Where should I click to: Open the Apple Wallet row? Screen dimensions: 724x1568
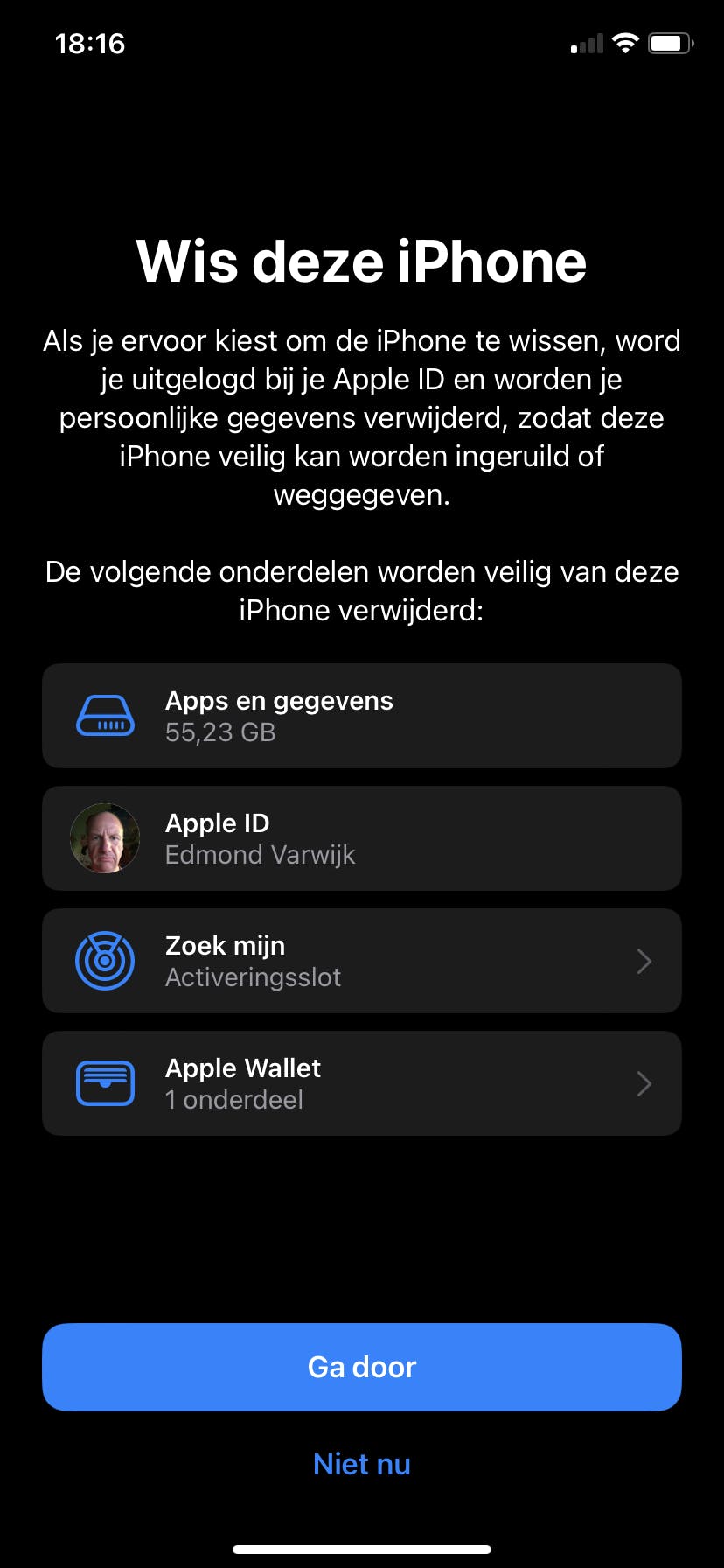point(362,1083)
